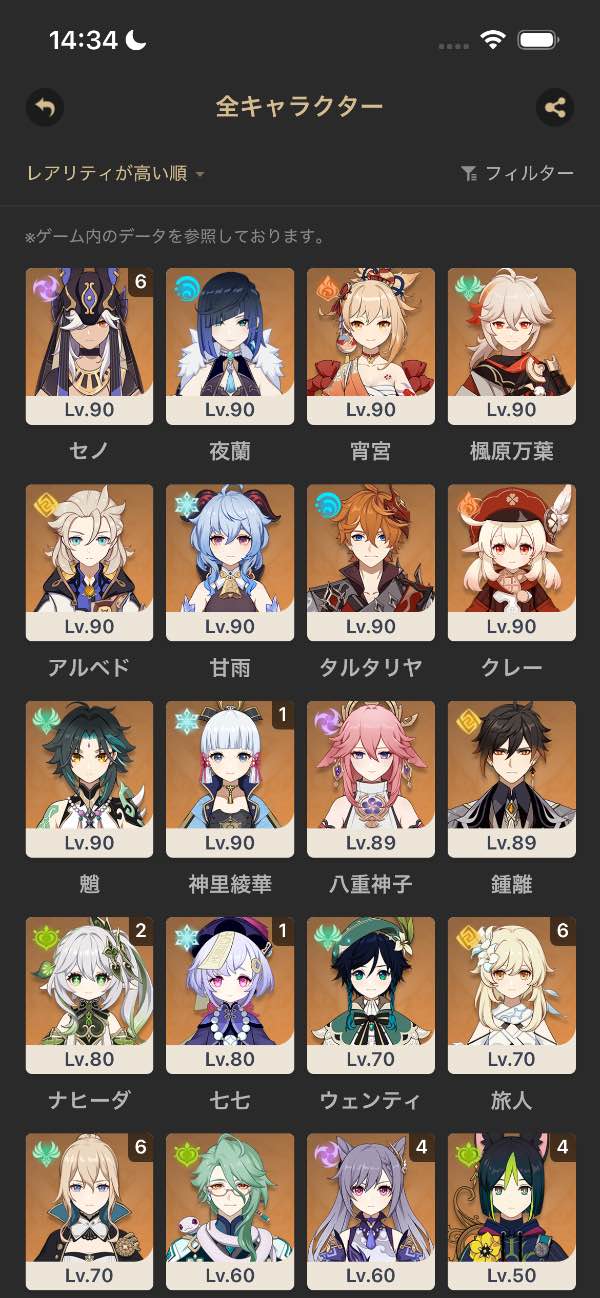Image resolution: width=600 pixels, height=1298 pixels.
Task: View 神里綾華 character details
Action: (x=230, y=778)
